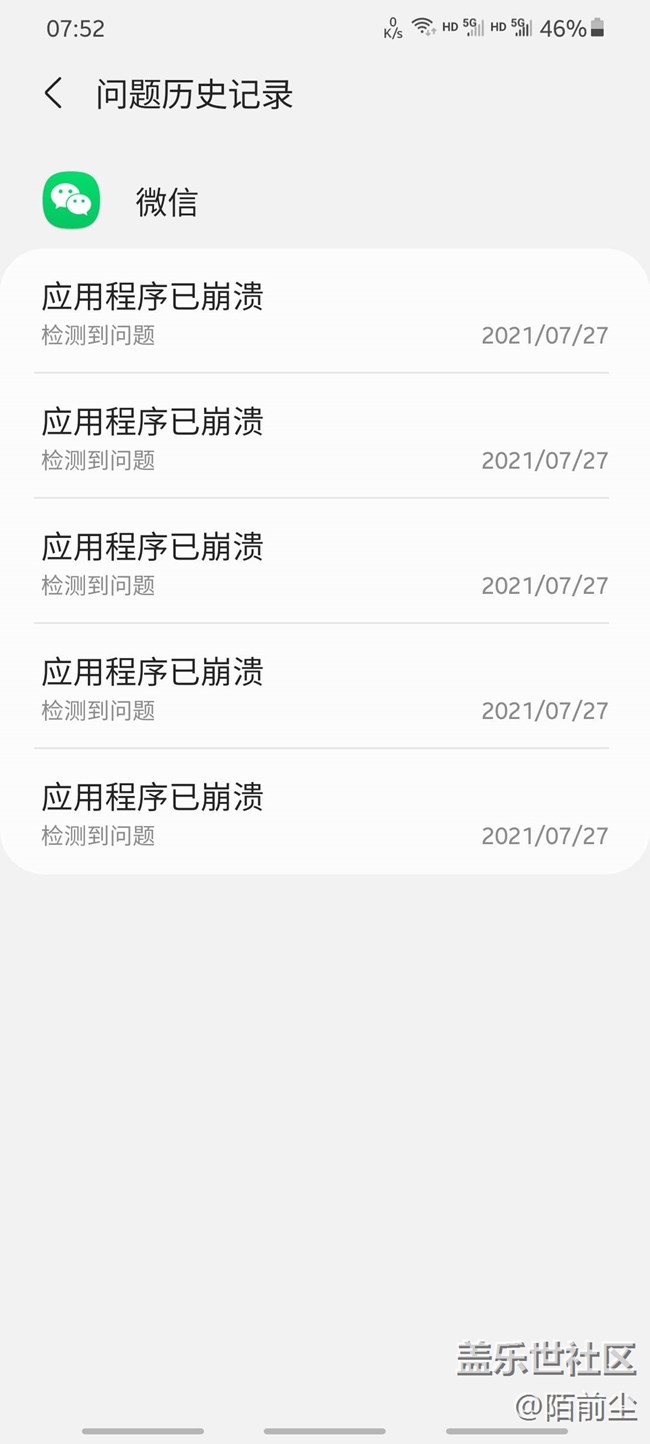
Task: Go back from the 问题历史记录 page
Action: point(54,94)
